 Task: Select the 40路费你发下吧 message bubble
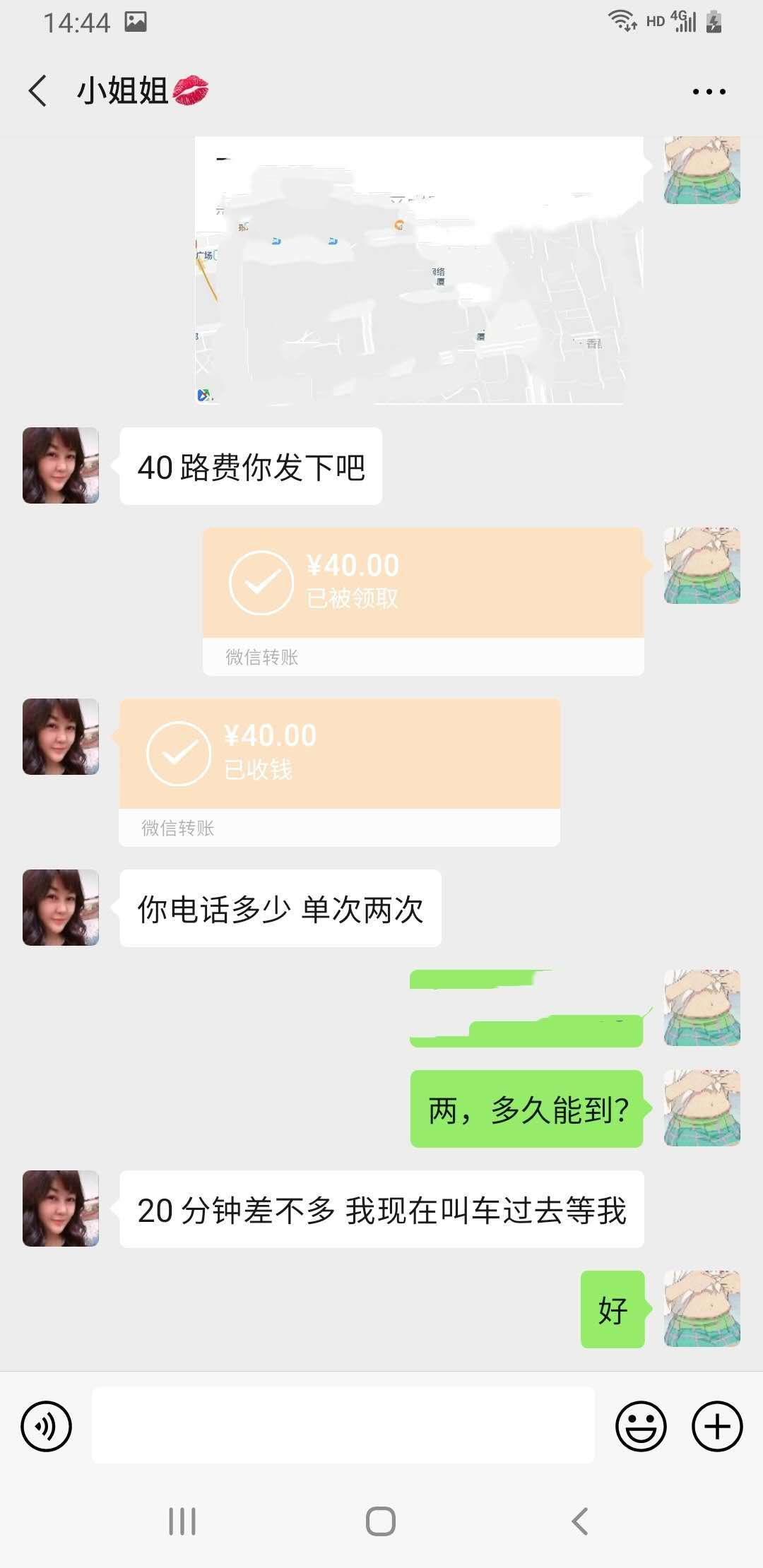[x=251, y=465]
